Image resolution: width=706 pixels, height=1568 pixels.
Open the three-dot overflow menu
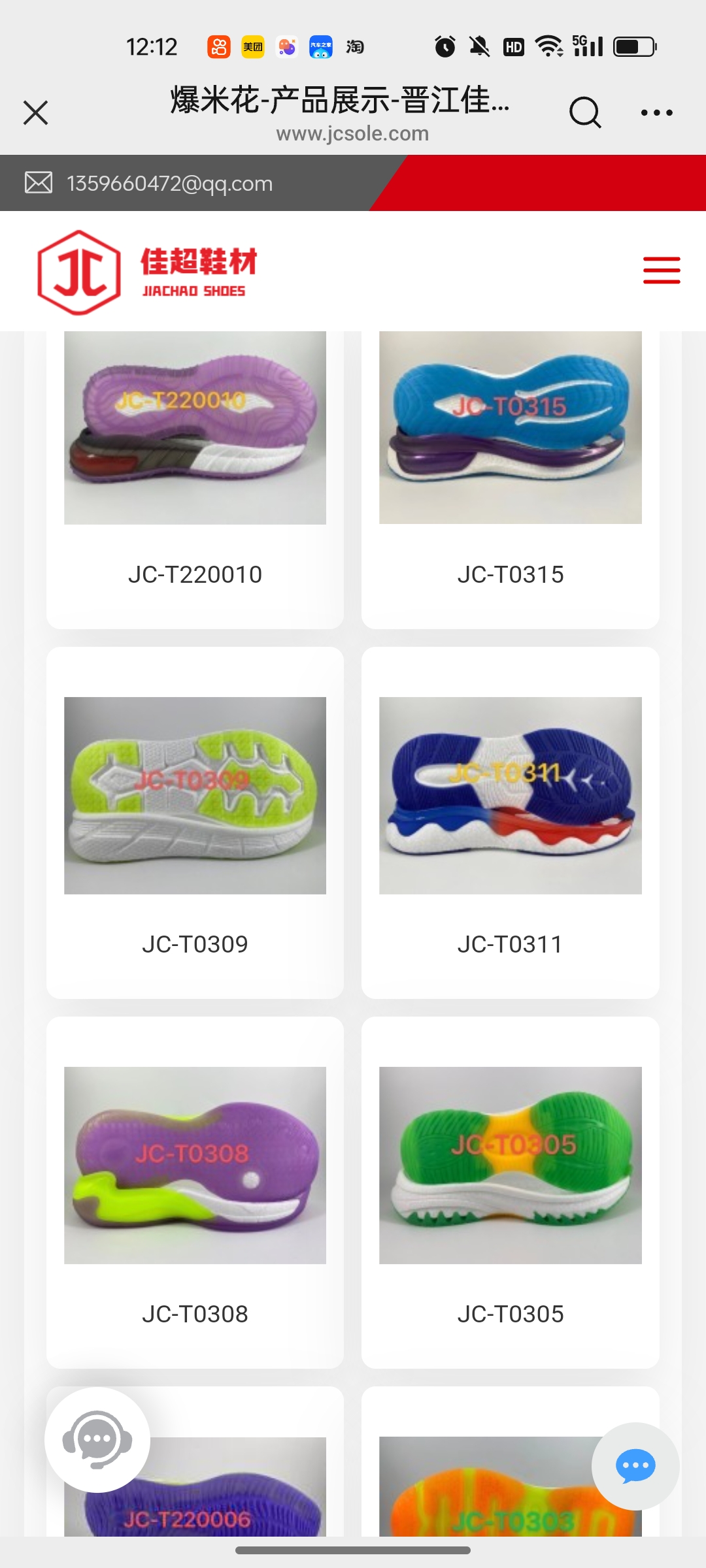click(x=656, y=112)
